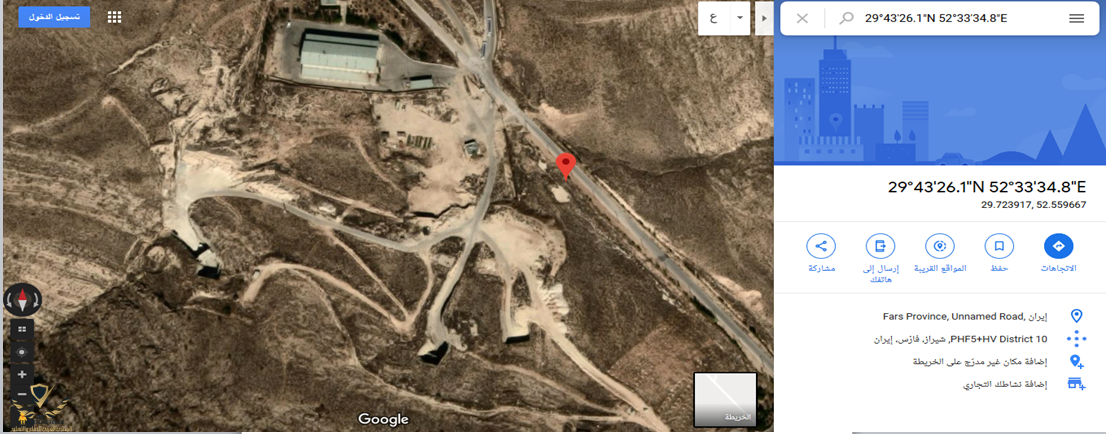The height and width of the screenshot is (434, 1106).
Task: Clear the search with X button
Action: pyautogui.click(x=802, y=19)
